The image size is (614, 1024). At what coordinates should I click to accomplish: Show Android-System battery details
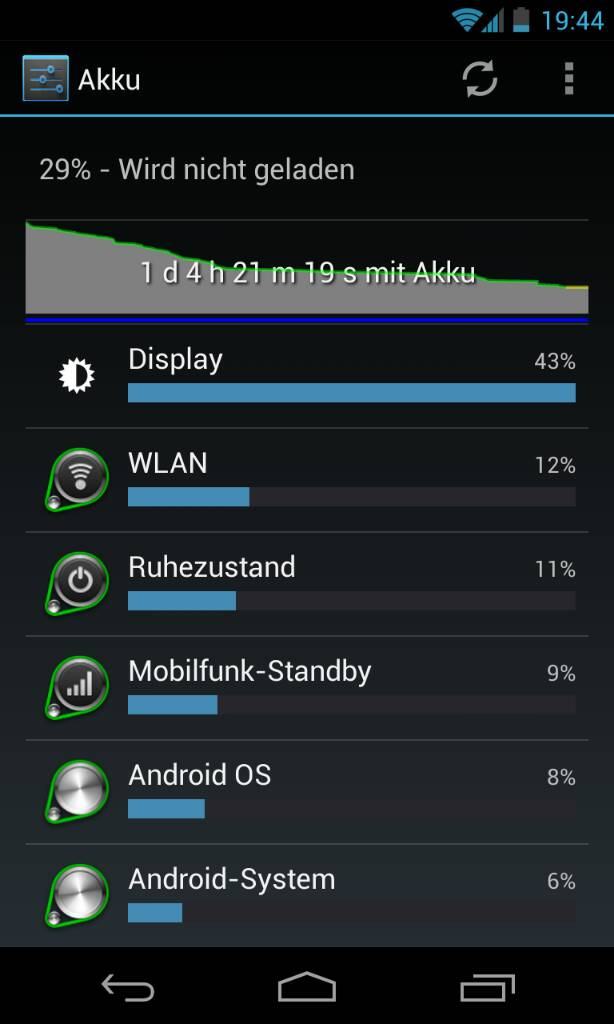point(307,895)
